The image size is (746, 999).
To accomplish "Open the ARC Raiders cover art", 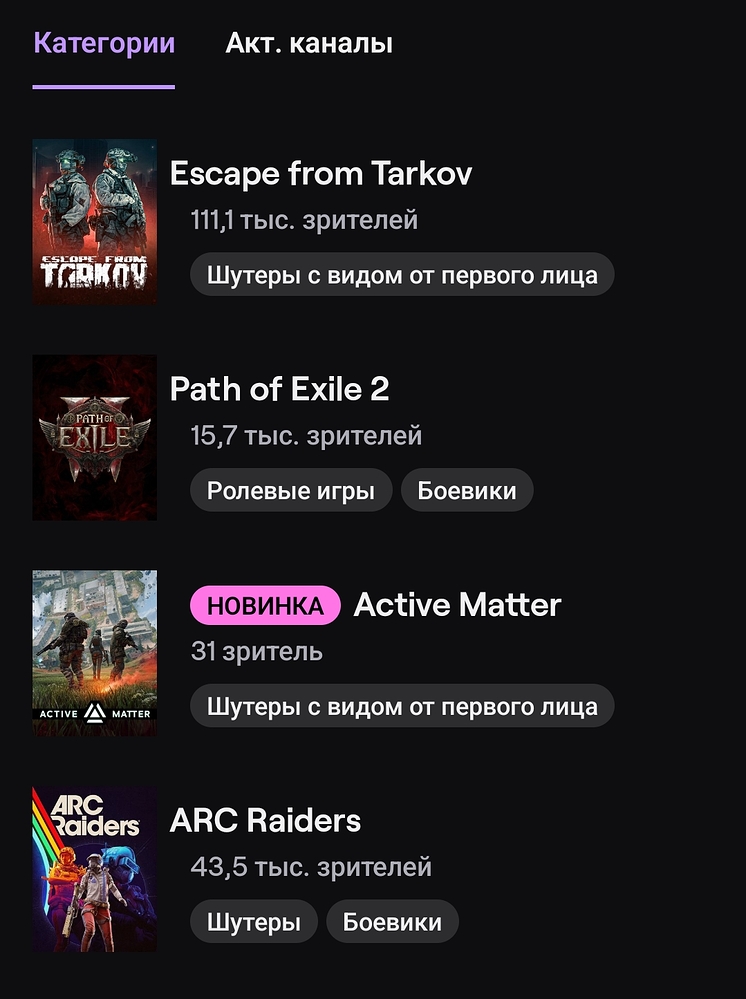I will [94, 868].
